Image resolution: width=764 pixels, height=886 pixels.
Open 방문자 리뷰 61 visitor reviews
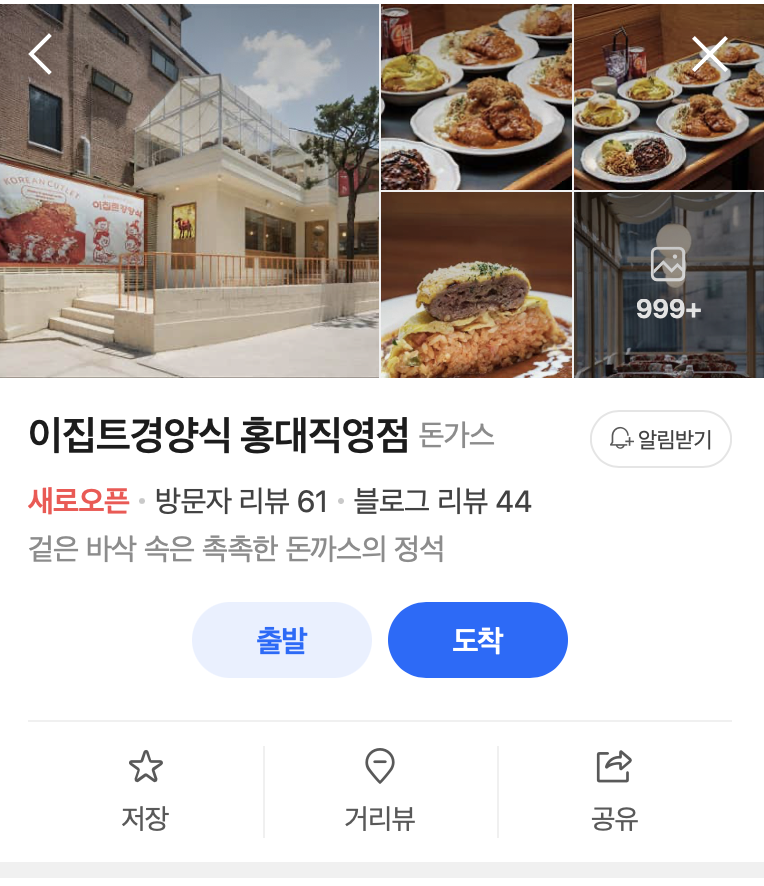241,501
